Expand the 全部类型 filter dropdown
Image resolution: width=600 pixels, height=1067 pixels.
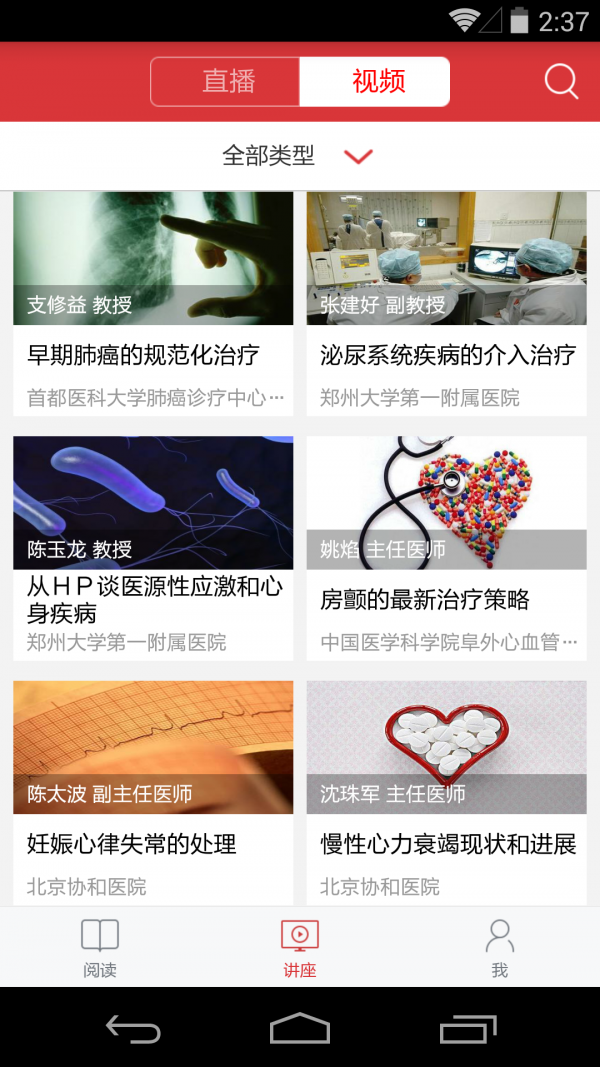click(298, 156)
